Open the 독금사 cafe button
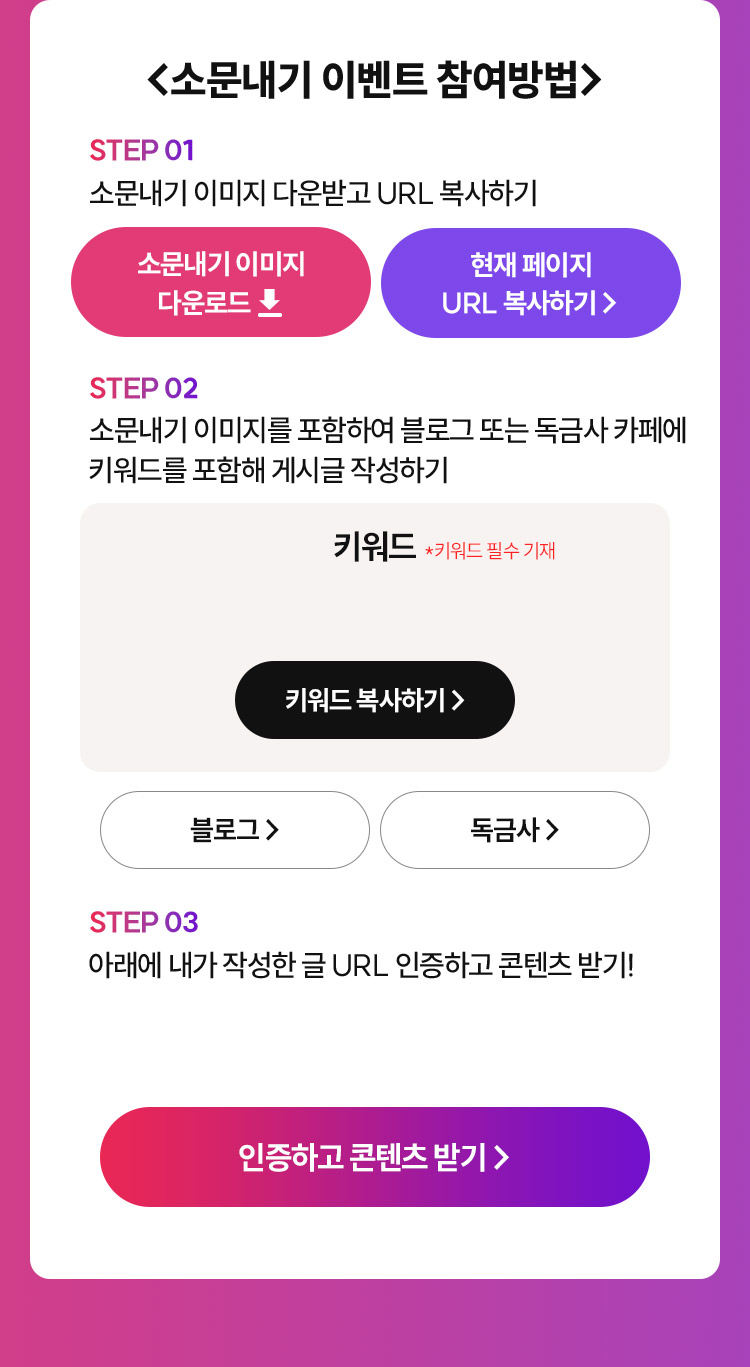The height and width of the screenshot is (1367, 750). pos(515,830)
